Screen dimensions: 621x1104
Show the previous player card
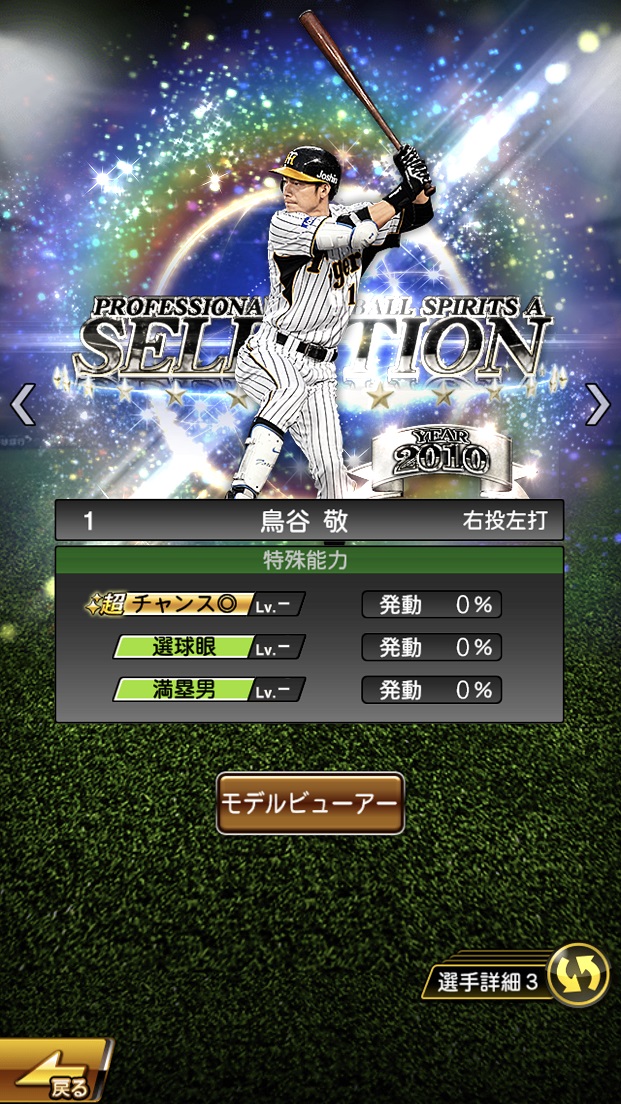coord(22,405)
